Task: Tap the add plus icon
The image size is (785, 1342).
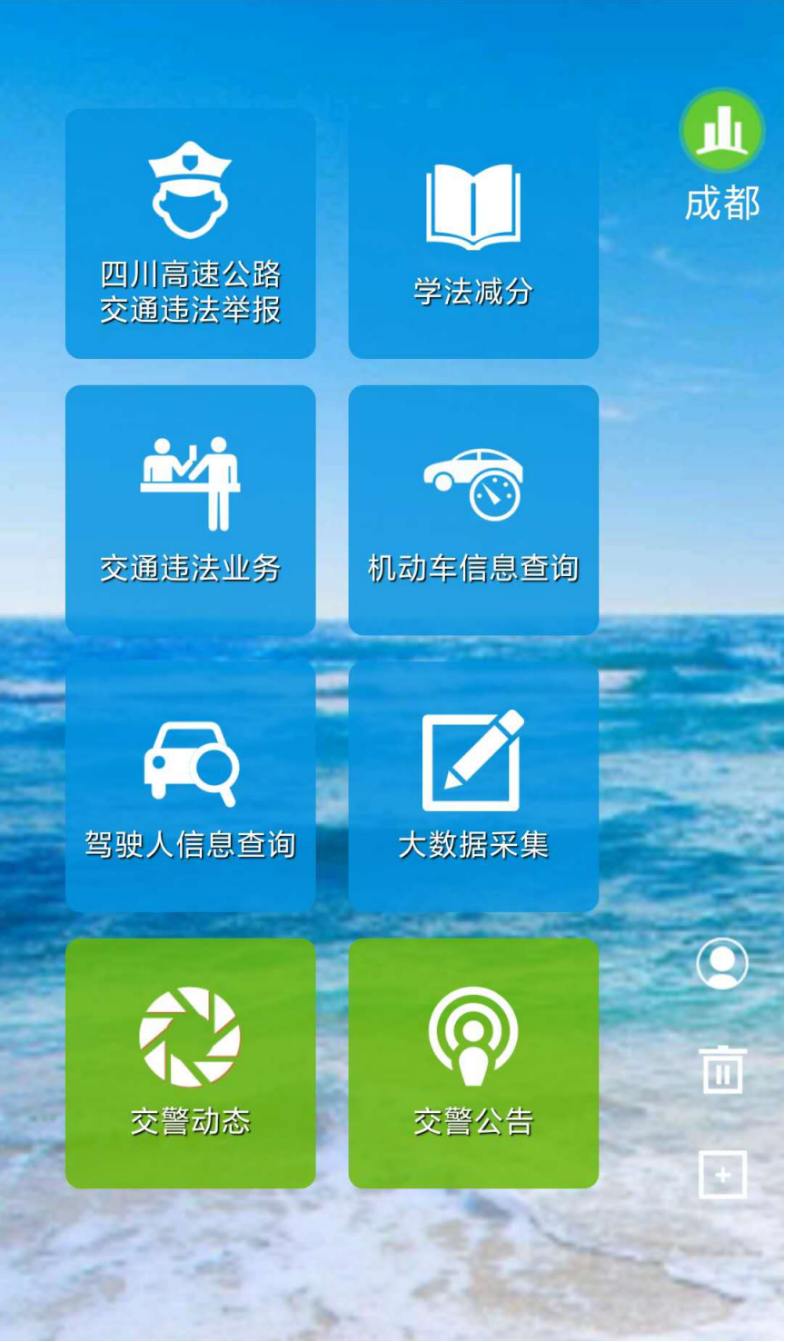Action: click(722, 1175)
